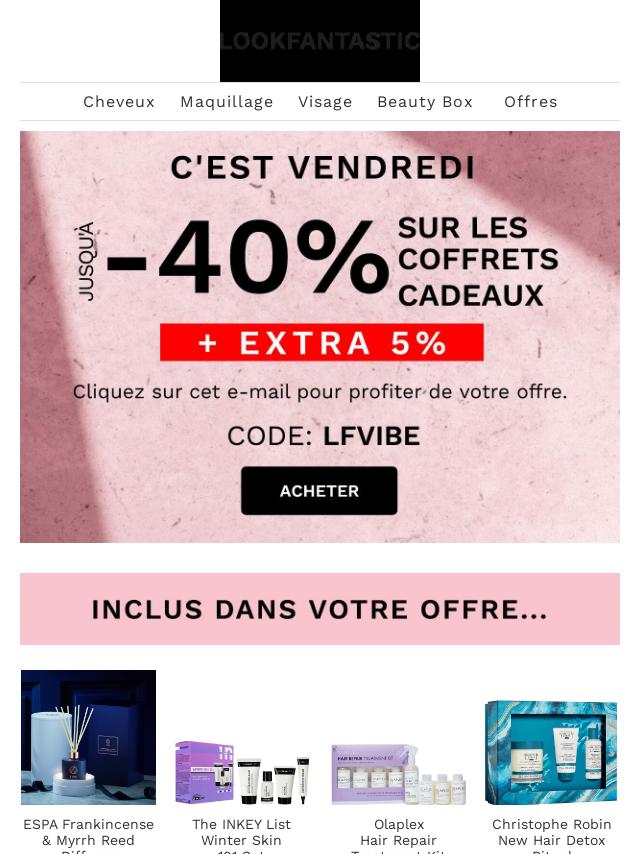This screenshot has width=640, height=854.
Task: View the Offres section
Action: pyautogui.click(x=531, y=102)
